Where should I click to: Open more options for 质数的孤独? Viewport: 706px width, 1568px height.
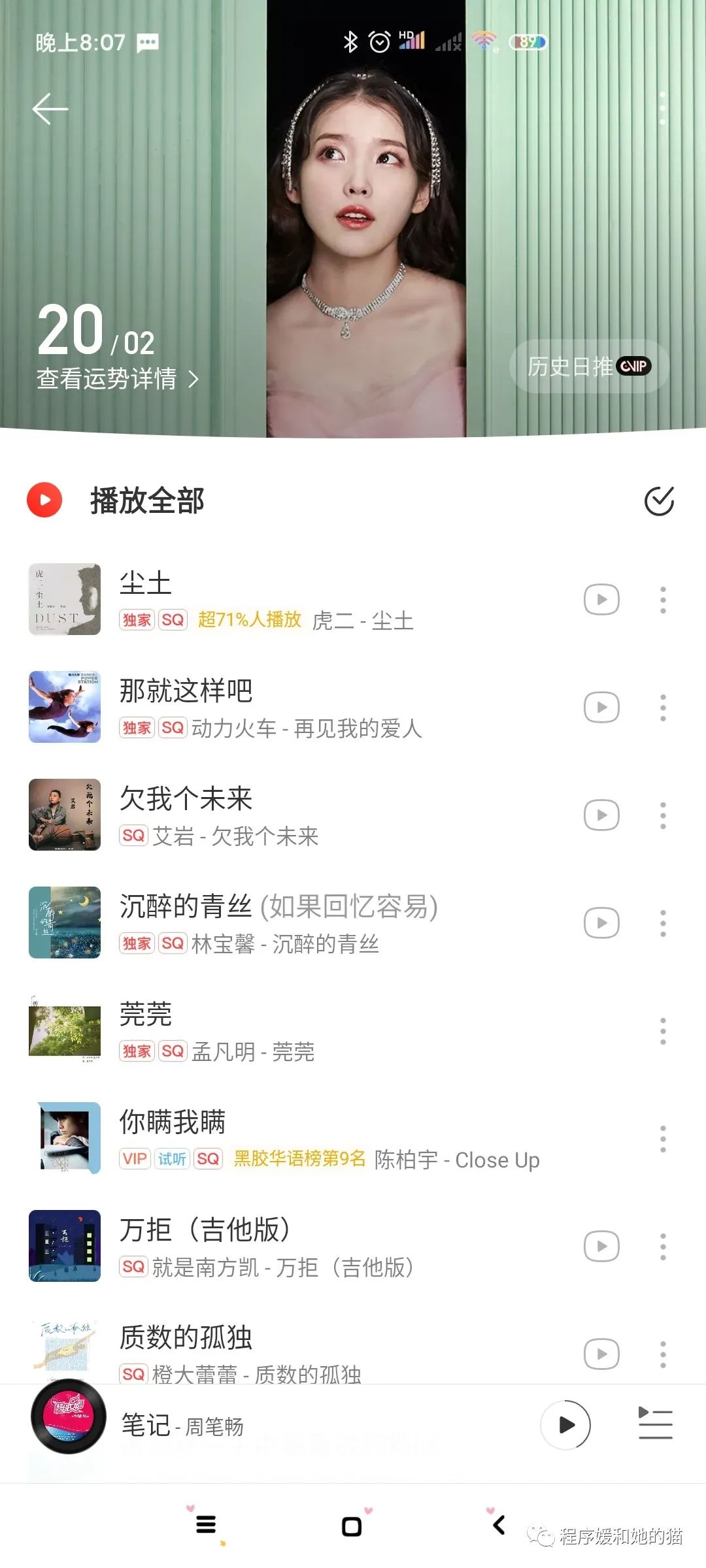(663, 1354)
